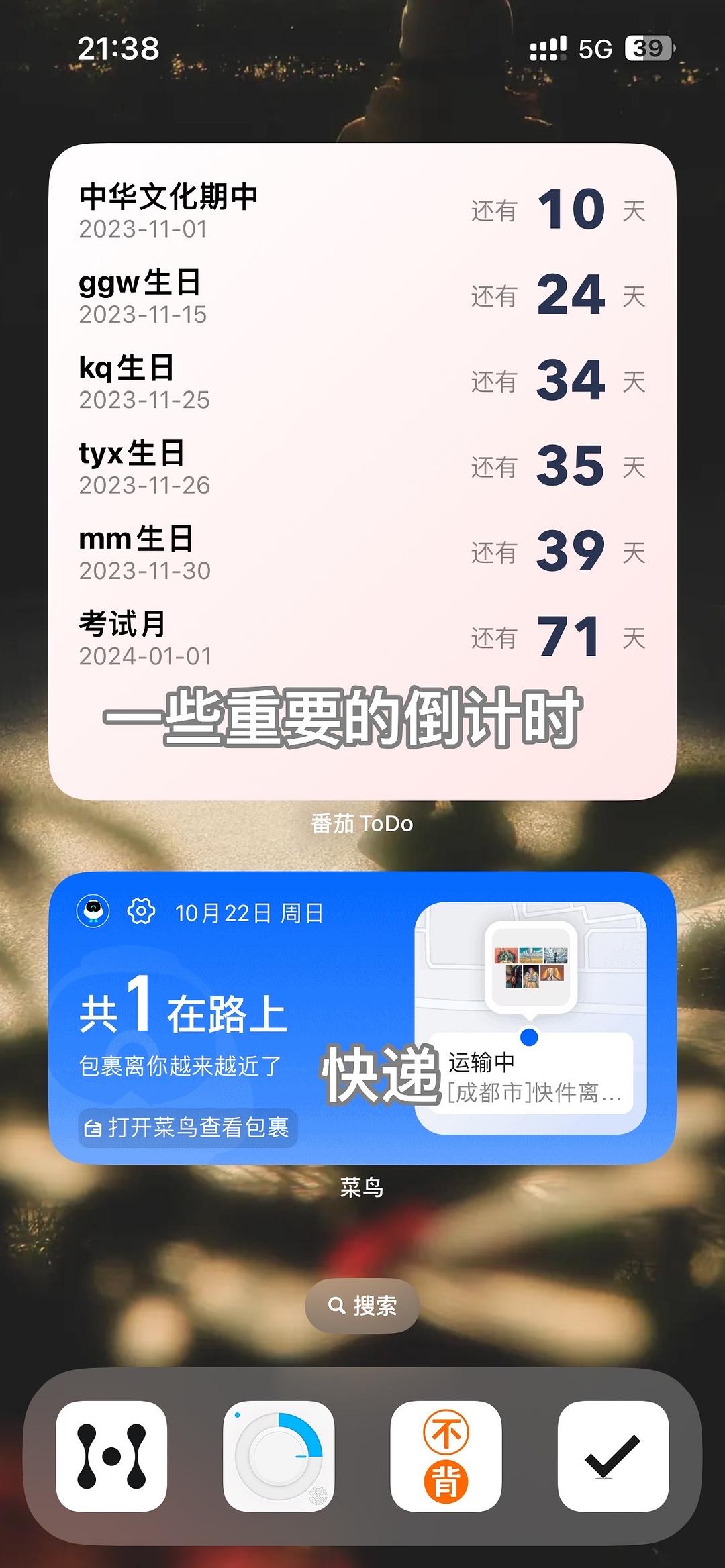
Task: Open the checkmark to-do app in dock
Action: (x=613, y=1456)
